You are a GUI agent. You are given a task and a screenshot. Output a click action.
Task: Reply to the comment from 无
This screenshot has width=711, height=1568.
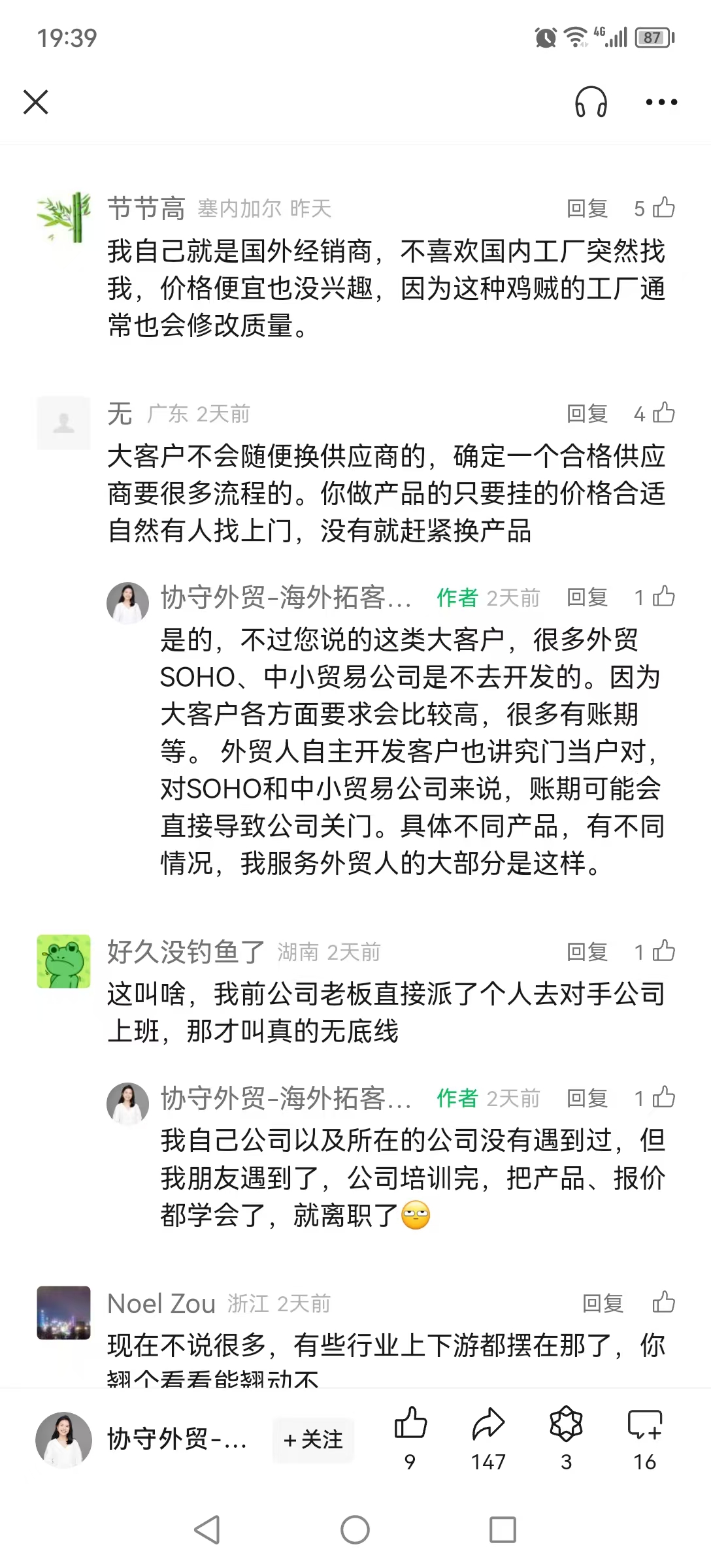click(587, 413)
